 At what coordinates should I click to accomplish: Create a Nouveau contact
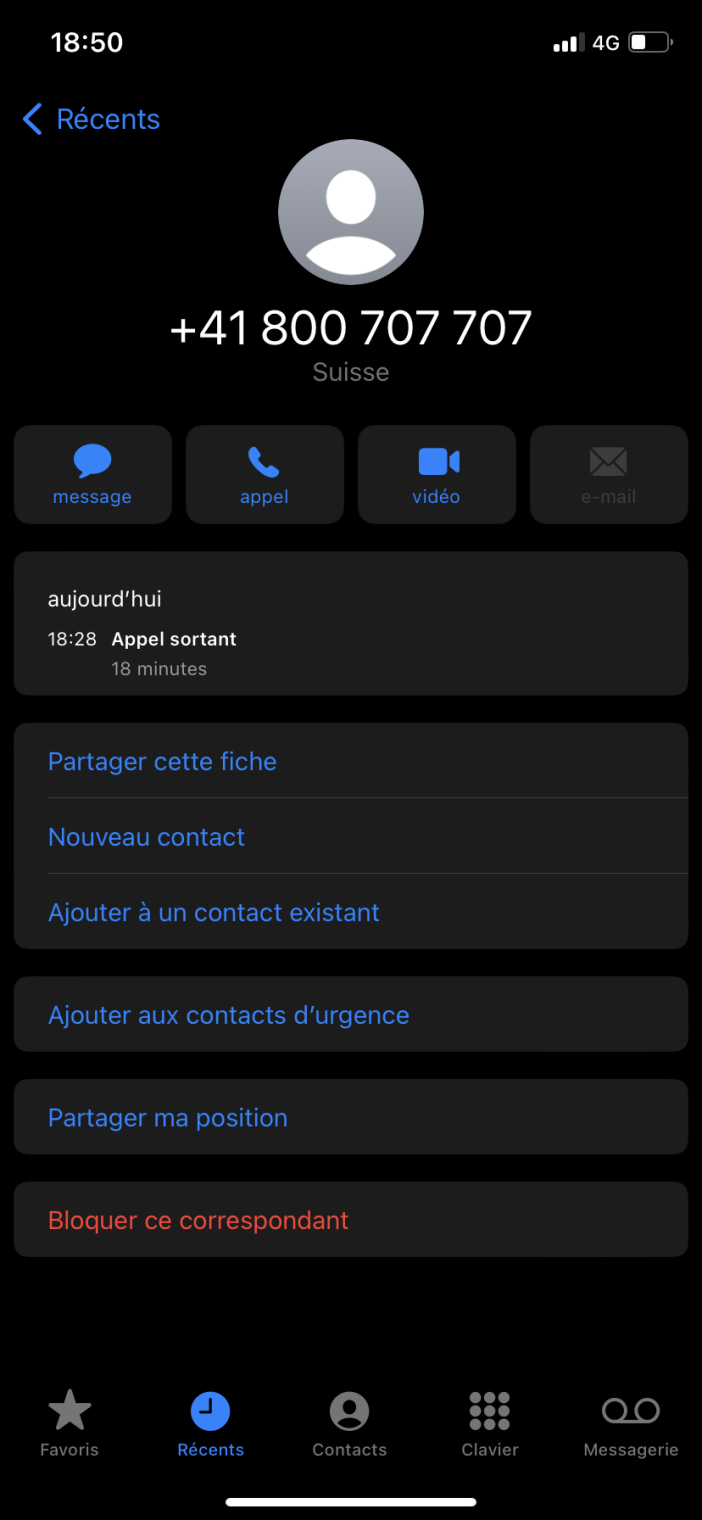(x=146, y=837)
